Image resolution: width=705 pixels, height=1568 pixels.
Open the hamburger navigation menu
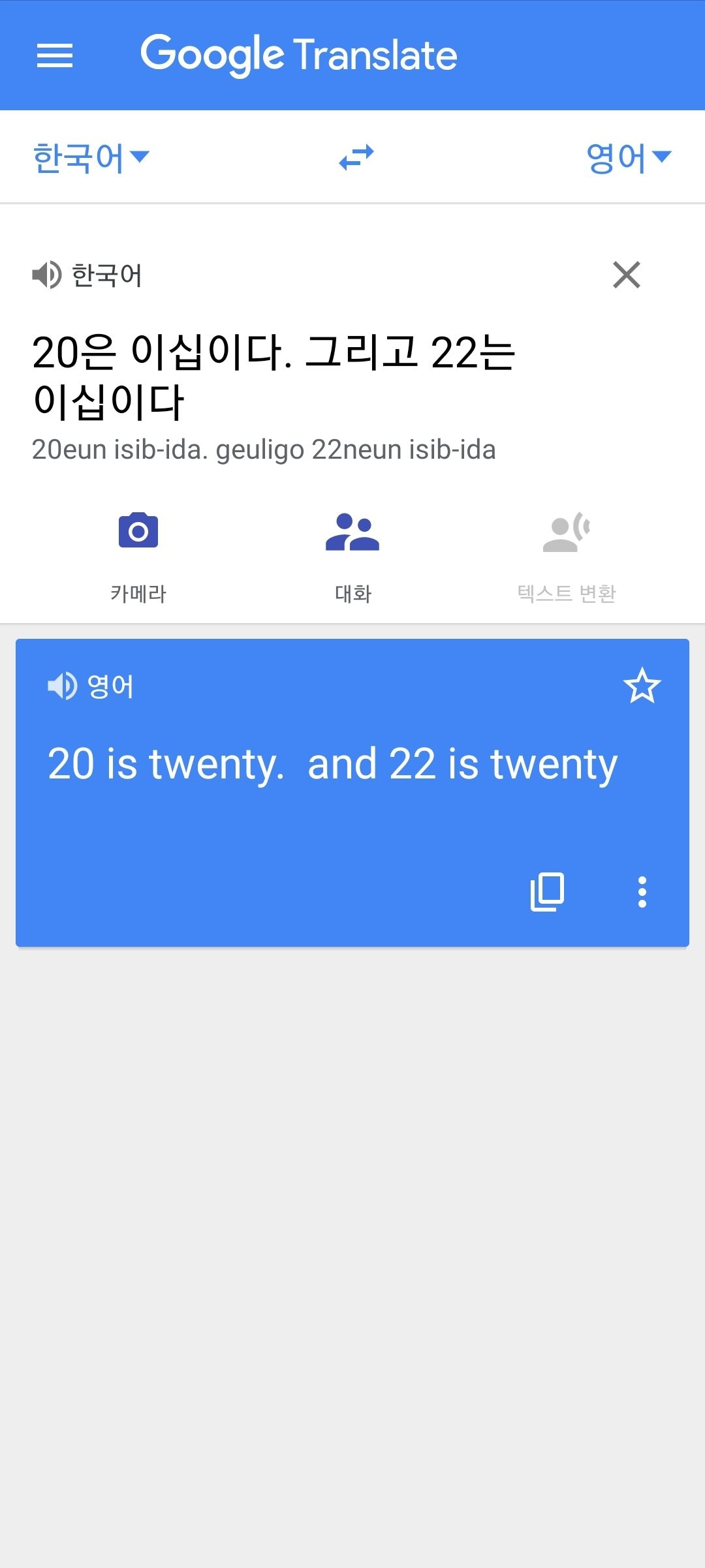(55, 55)
